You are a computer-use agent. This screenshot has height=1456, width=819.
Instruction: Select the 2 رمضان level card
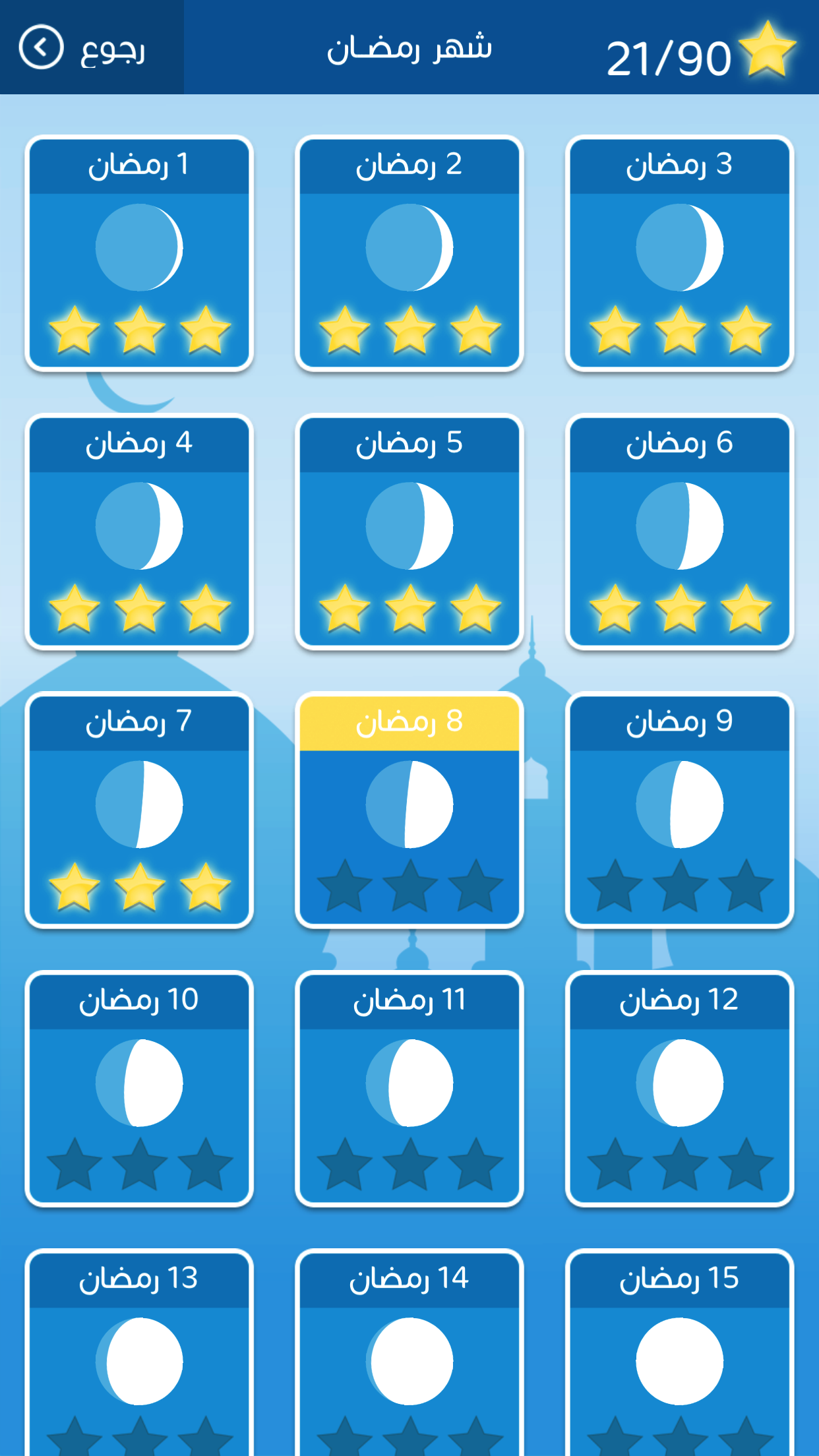pyautogui.click(x=409, y=253)
